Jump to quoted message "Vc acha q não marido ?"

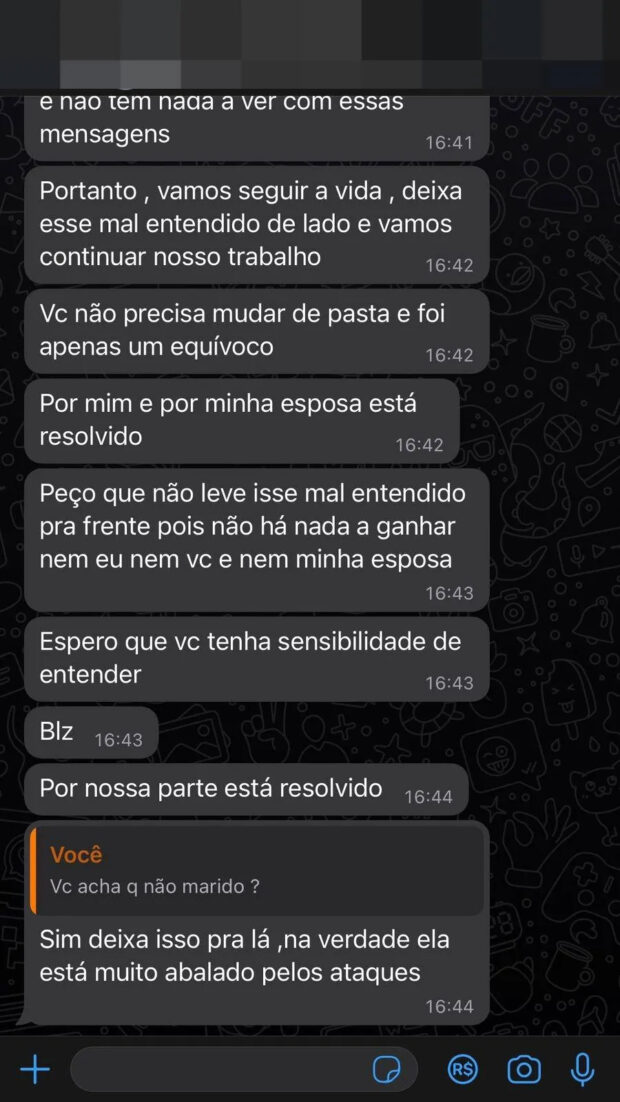(x=257, y=870)
